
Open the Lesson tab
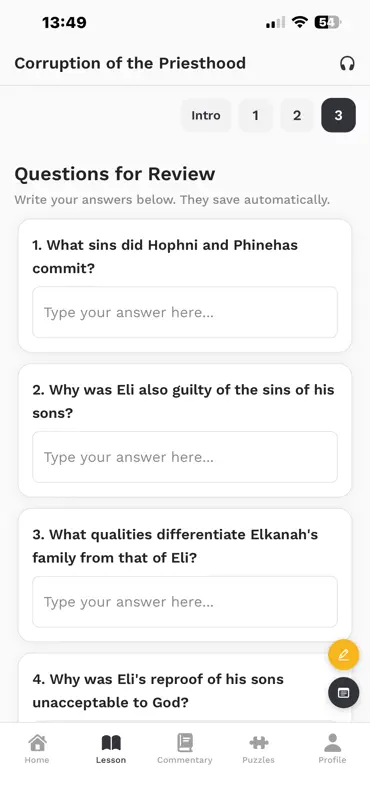pos(111,748)
